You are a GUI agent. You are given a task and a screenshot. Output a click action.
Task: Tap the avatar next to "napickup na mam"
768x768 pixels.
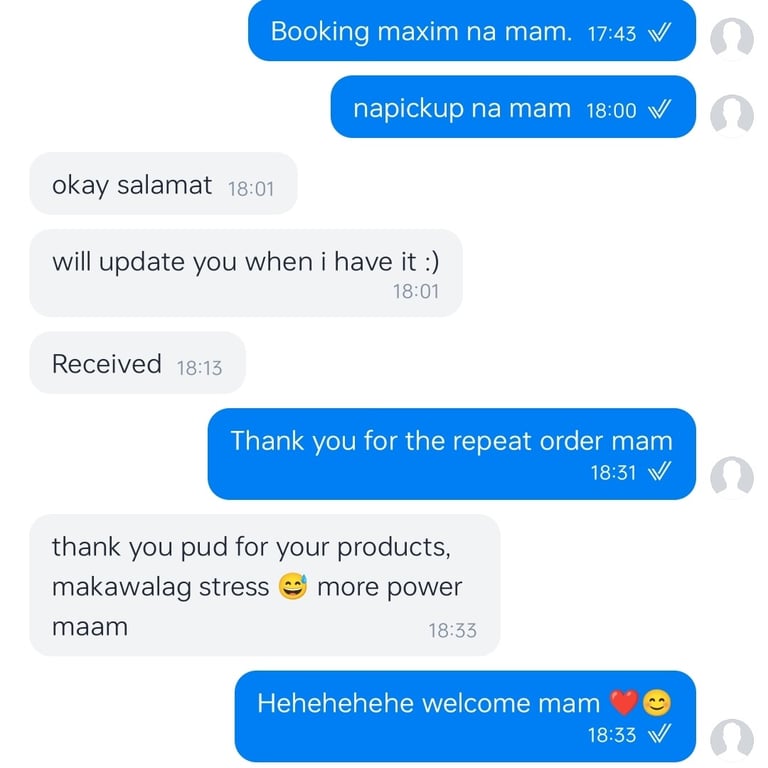click(x=731, y=115)
